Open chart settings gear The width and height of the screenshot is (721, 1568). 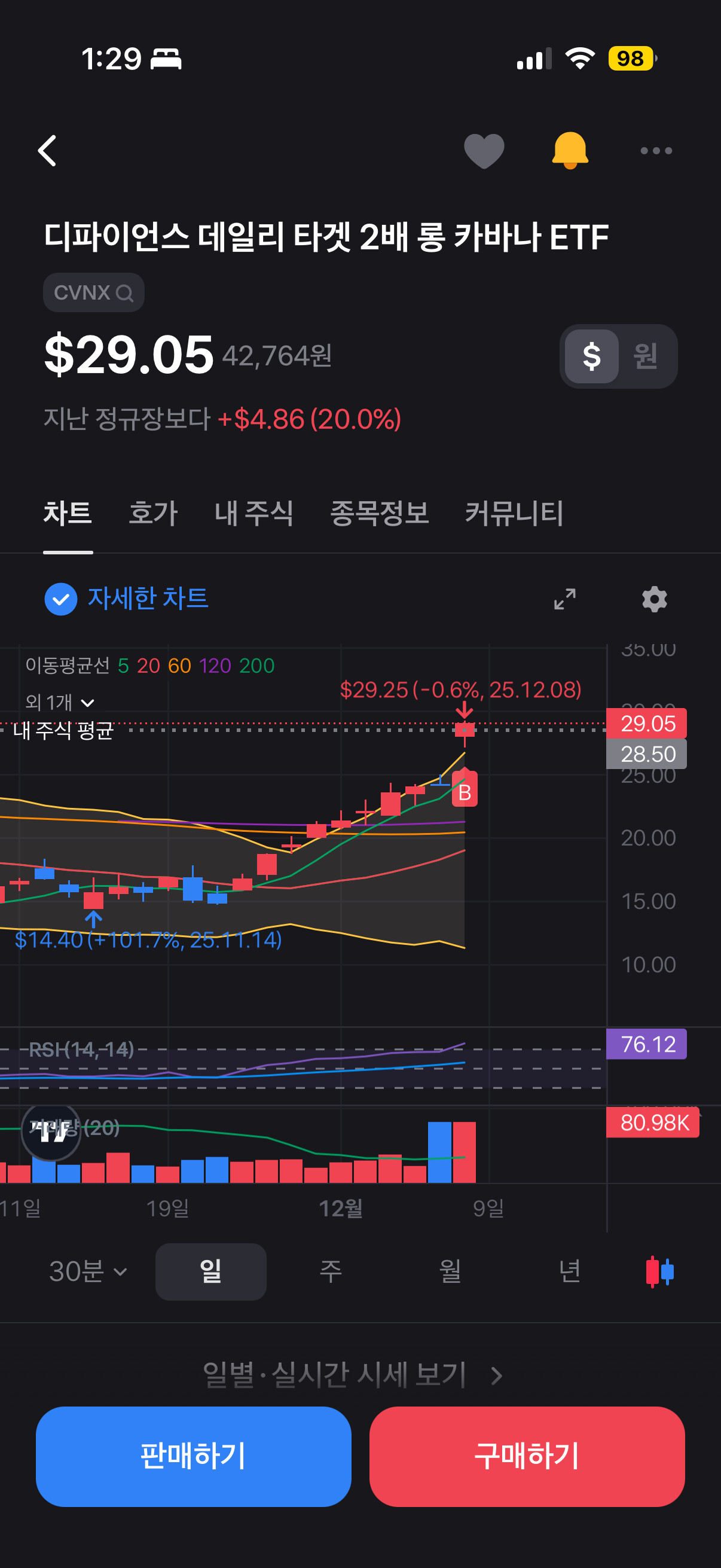(654, 599)
